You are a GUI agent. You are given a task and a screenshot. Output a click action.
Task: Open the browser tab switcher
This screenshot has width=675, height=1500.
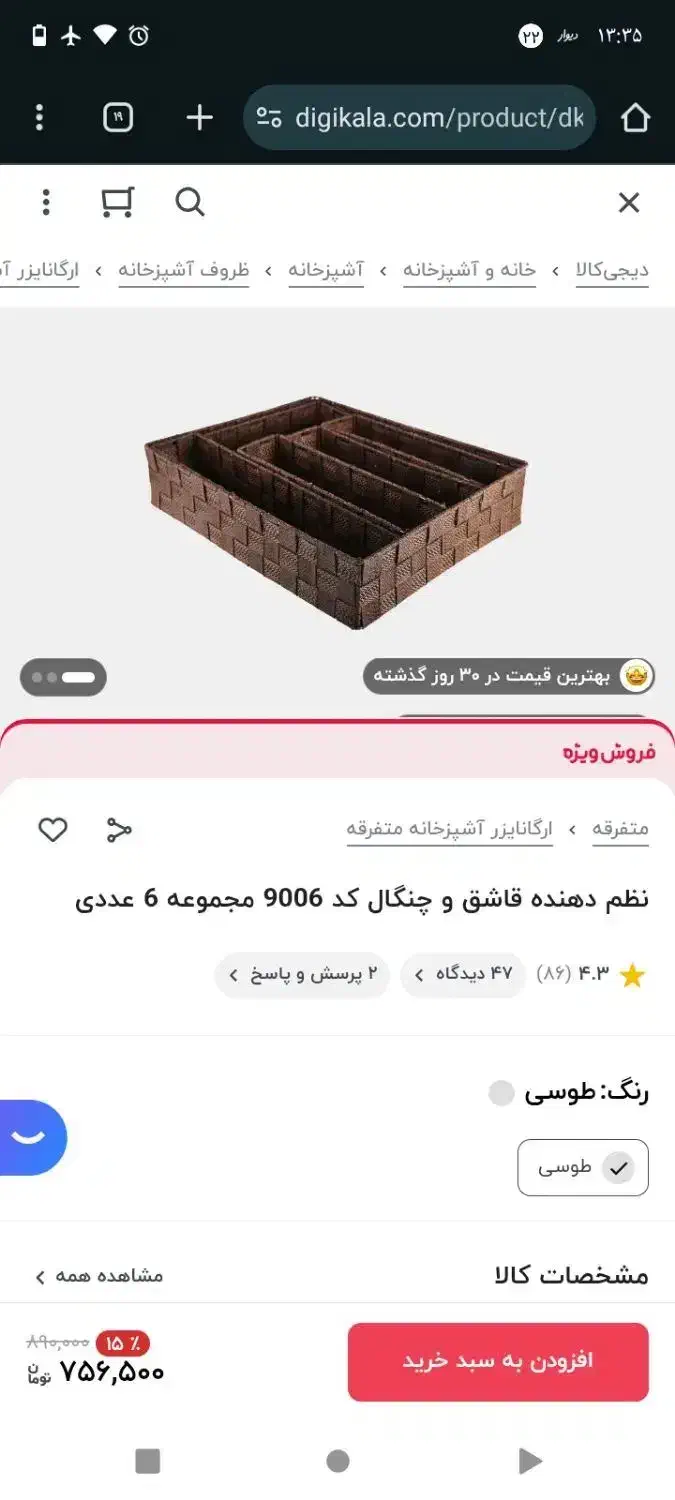118,118
